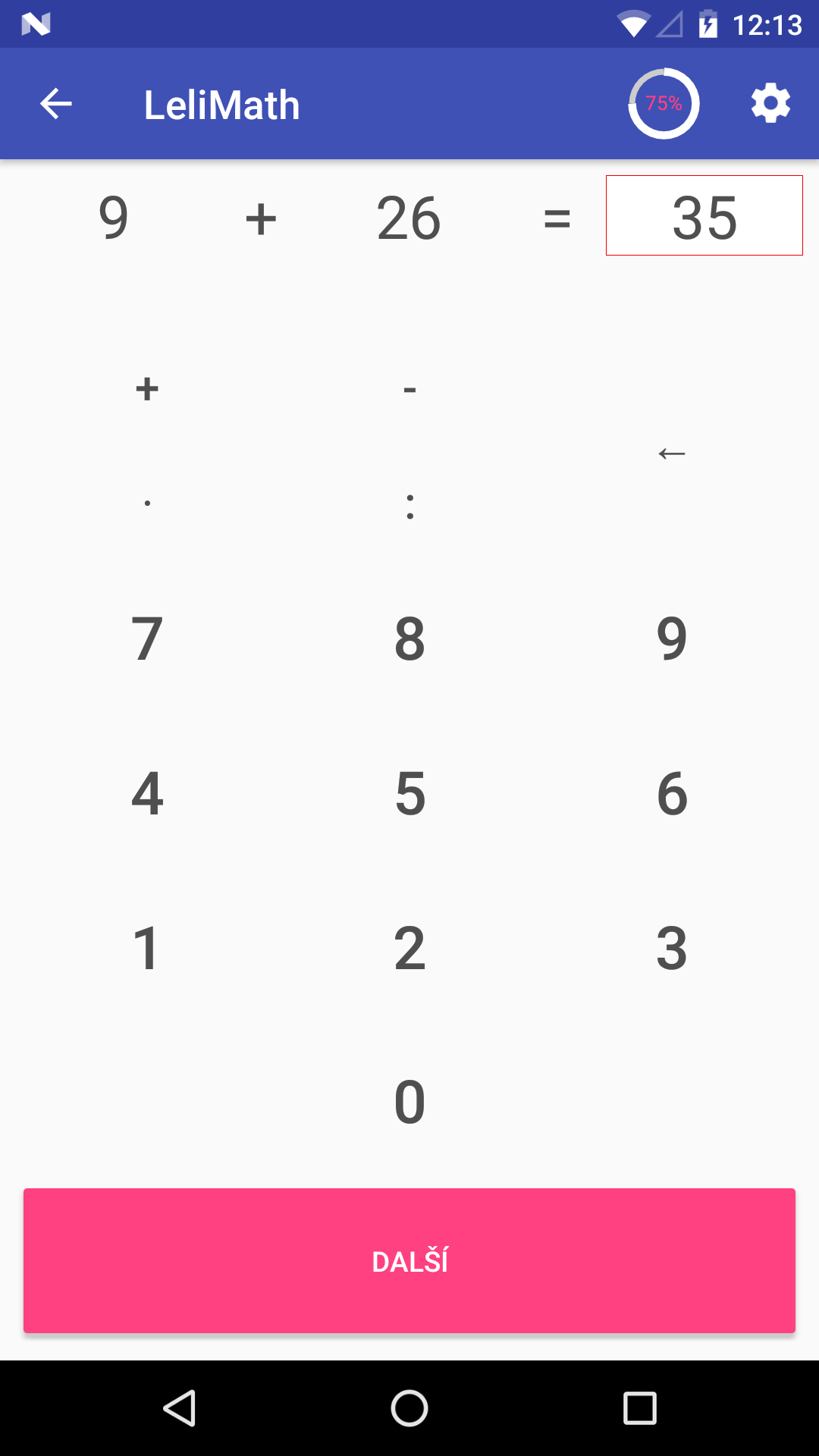Go to the system home screen
Image resolution: width=819 pixels, height=1456 pixels.
click(409, 1408)
